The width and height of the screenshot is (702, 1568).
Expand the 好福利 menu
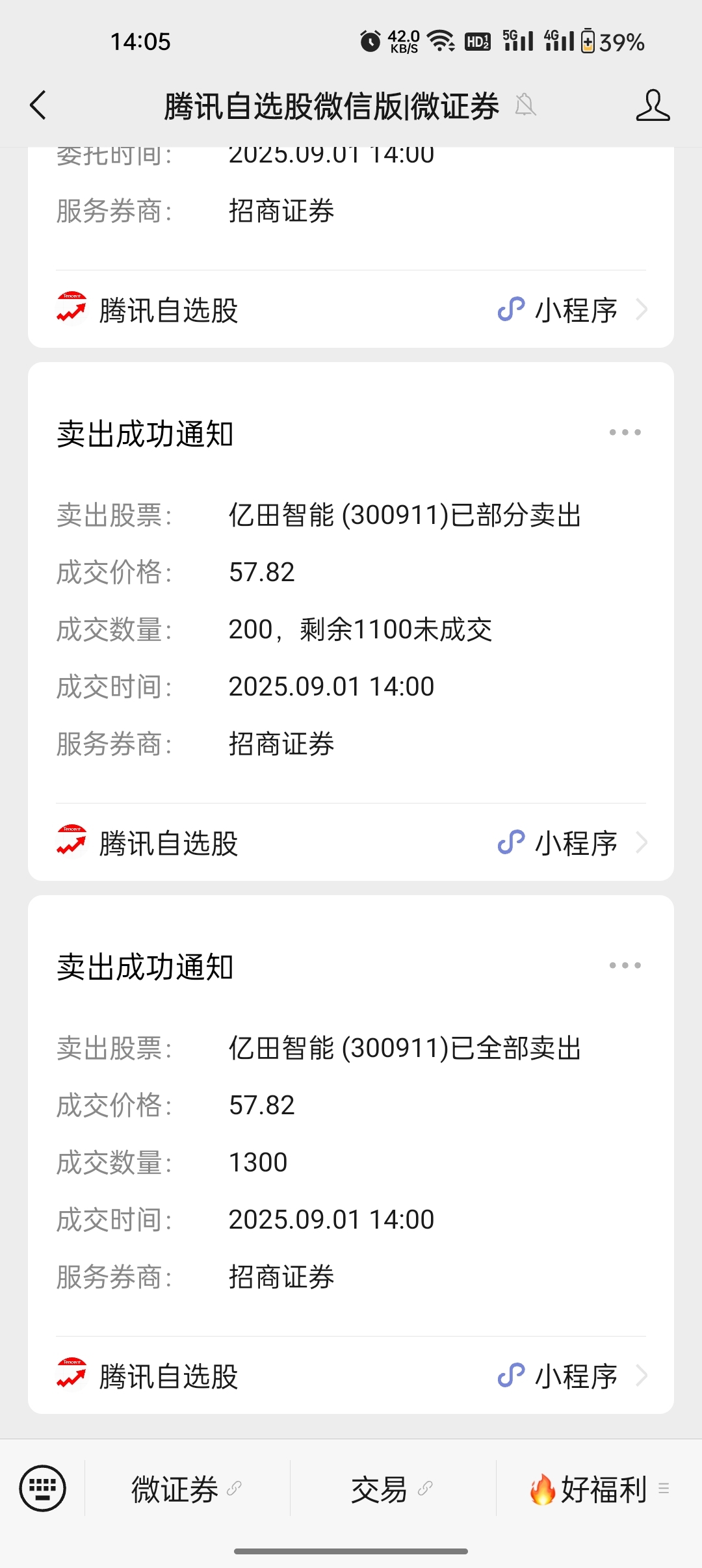coord(599,1489)
